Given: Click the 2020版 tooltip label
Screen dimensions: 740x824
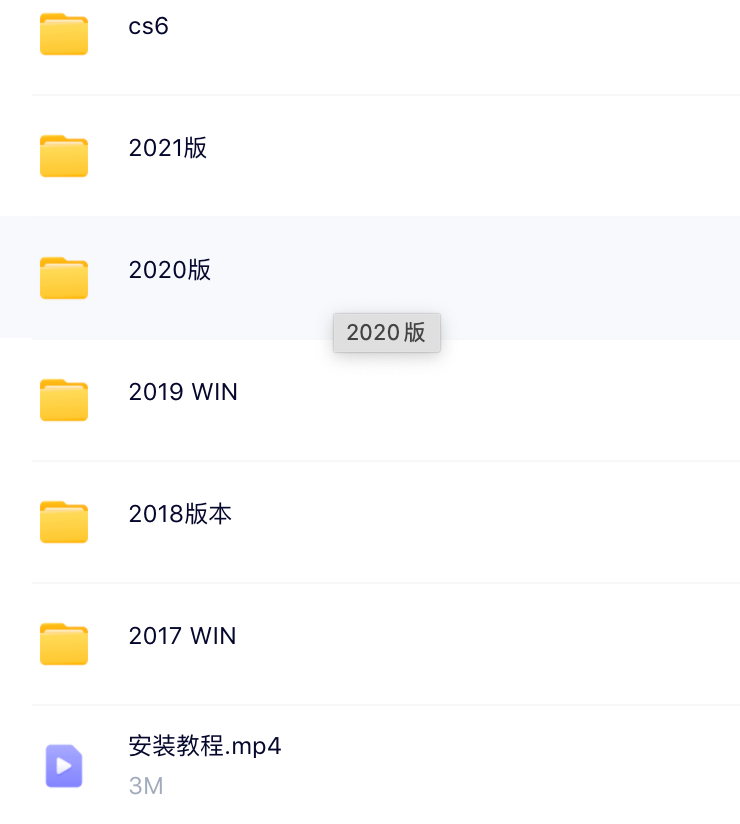Looking at the screenshot, I should pyautogui.click(x=386, y=333).
